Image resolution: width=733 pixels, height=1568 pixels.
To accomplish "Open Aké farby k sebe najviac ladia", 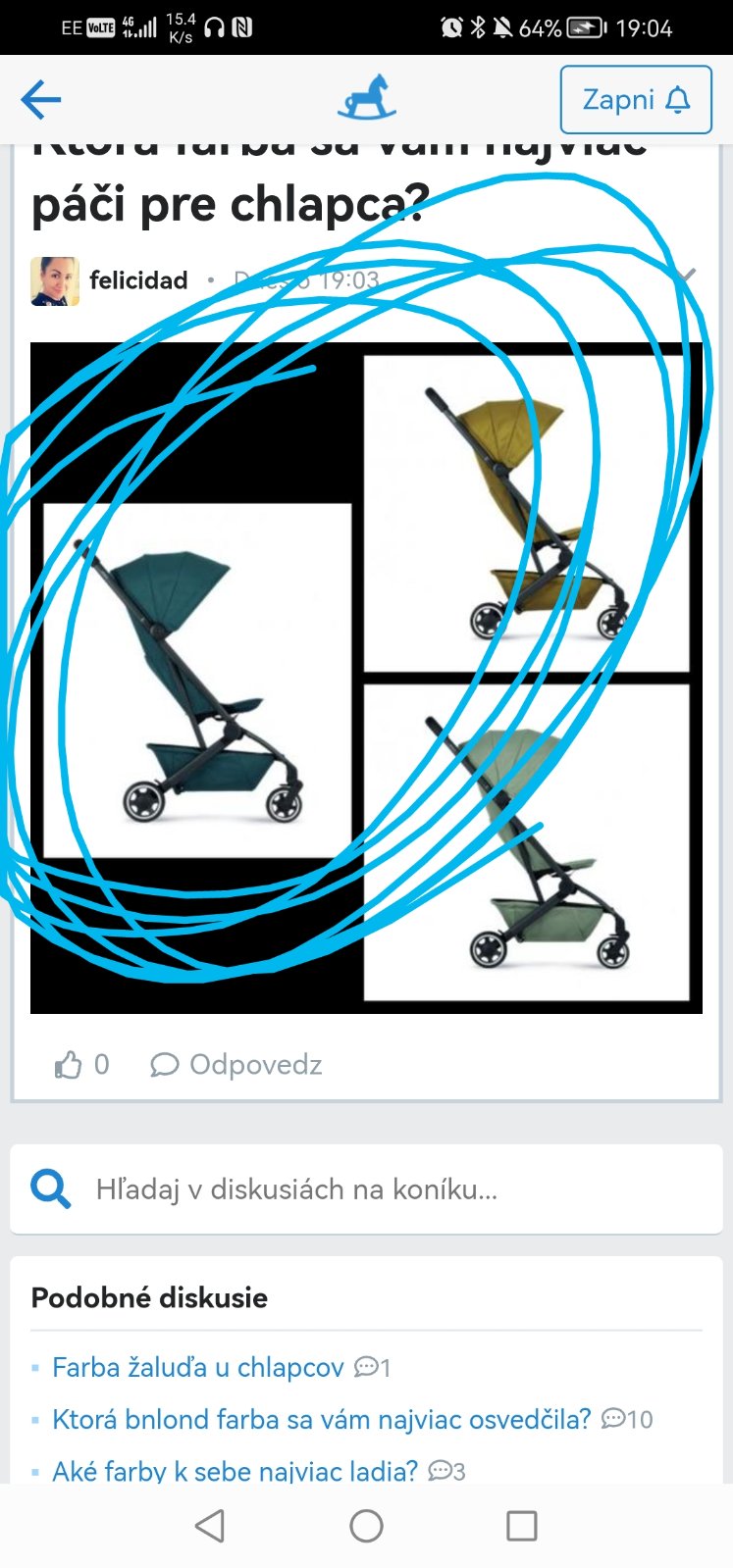I will (236, 1470).
